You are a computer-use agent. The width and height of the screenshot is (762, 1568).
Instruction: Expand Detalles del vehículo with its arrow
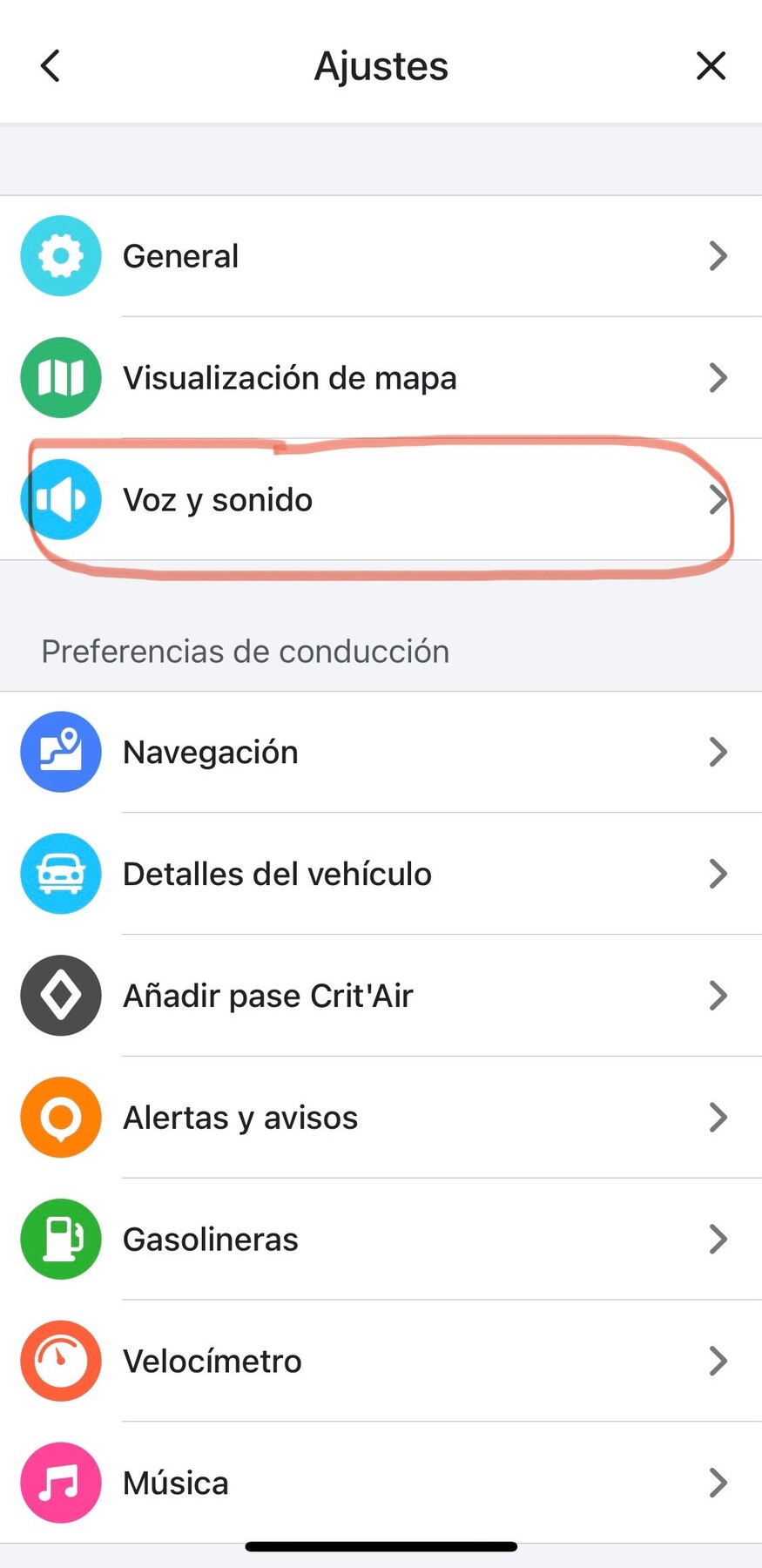718,873
